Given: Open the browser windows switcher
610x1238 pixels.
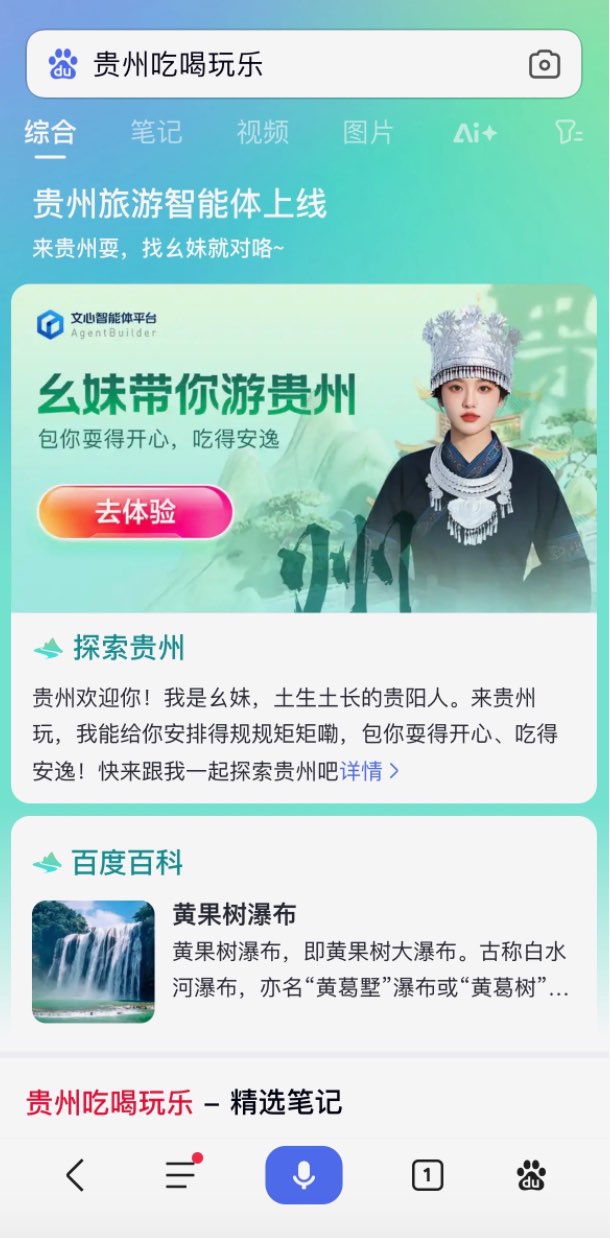Looking at the screenshot, I should pos(427,1176).
